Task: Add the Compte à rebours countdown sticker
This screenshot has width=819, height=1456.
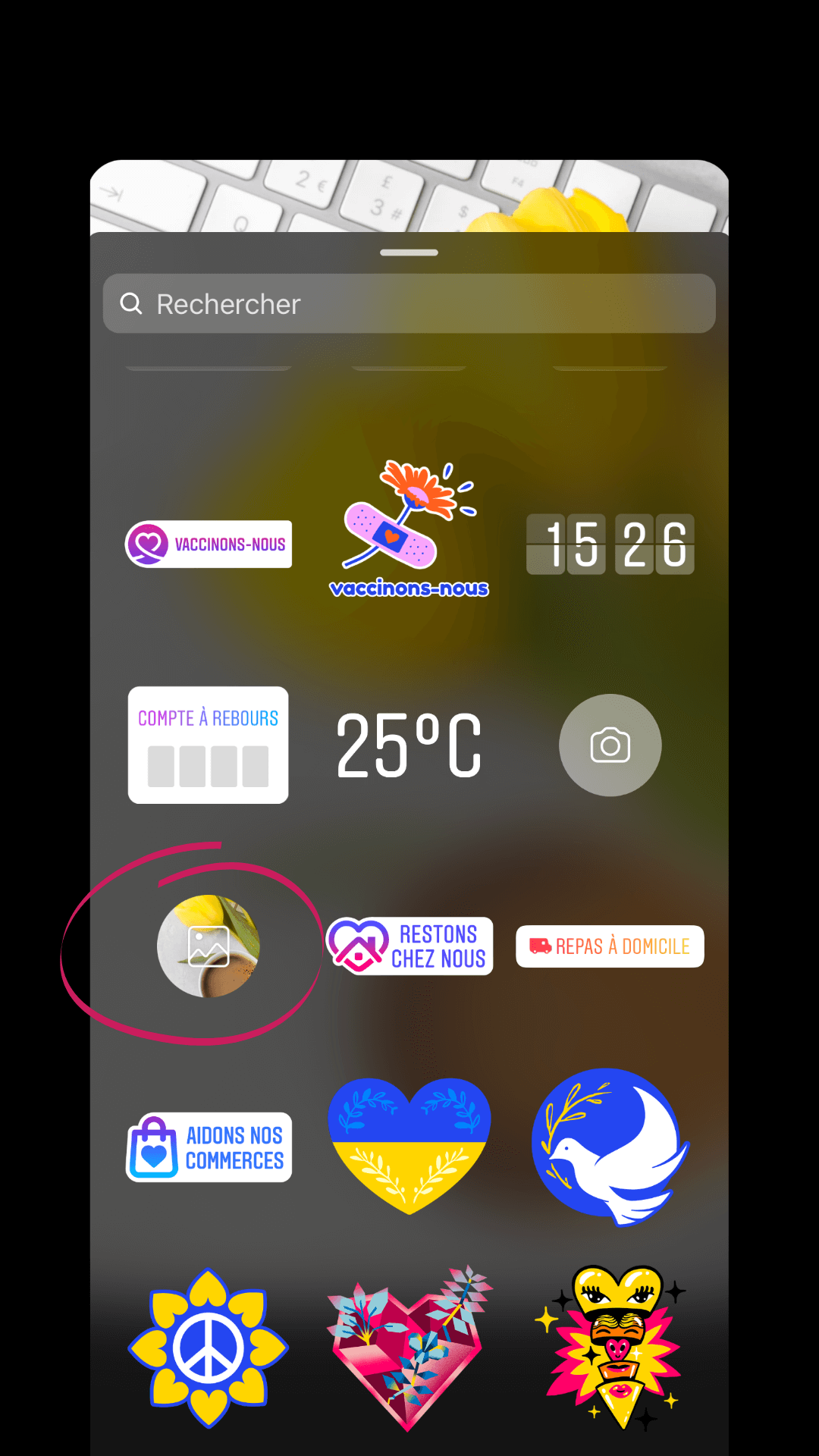Action: click(209, 745)
